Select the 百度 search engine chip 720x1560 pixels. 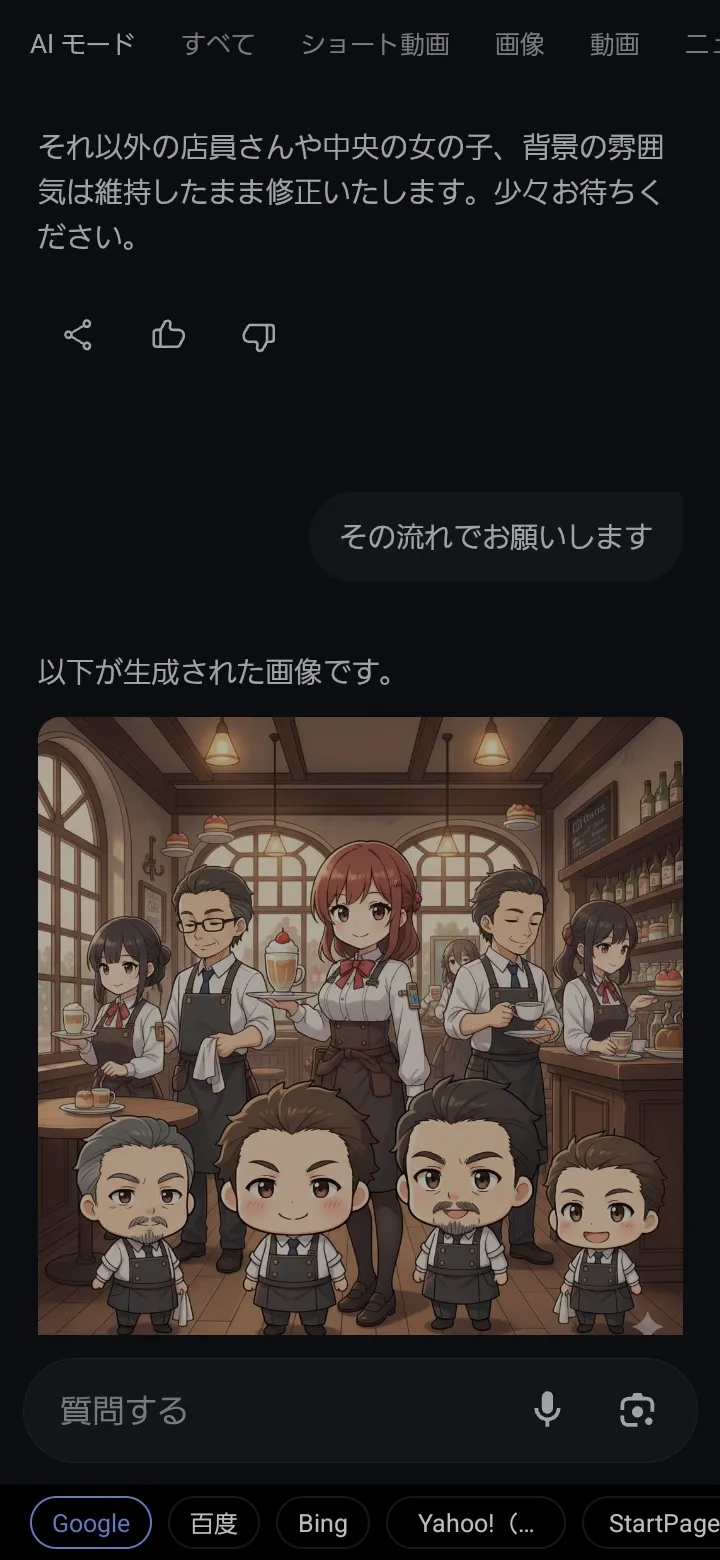(x=214, y=1523)
